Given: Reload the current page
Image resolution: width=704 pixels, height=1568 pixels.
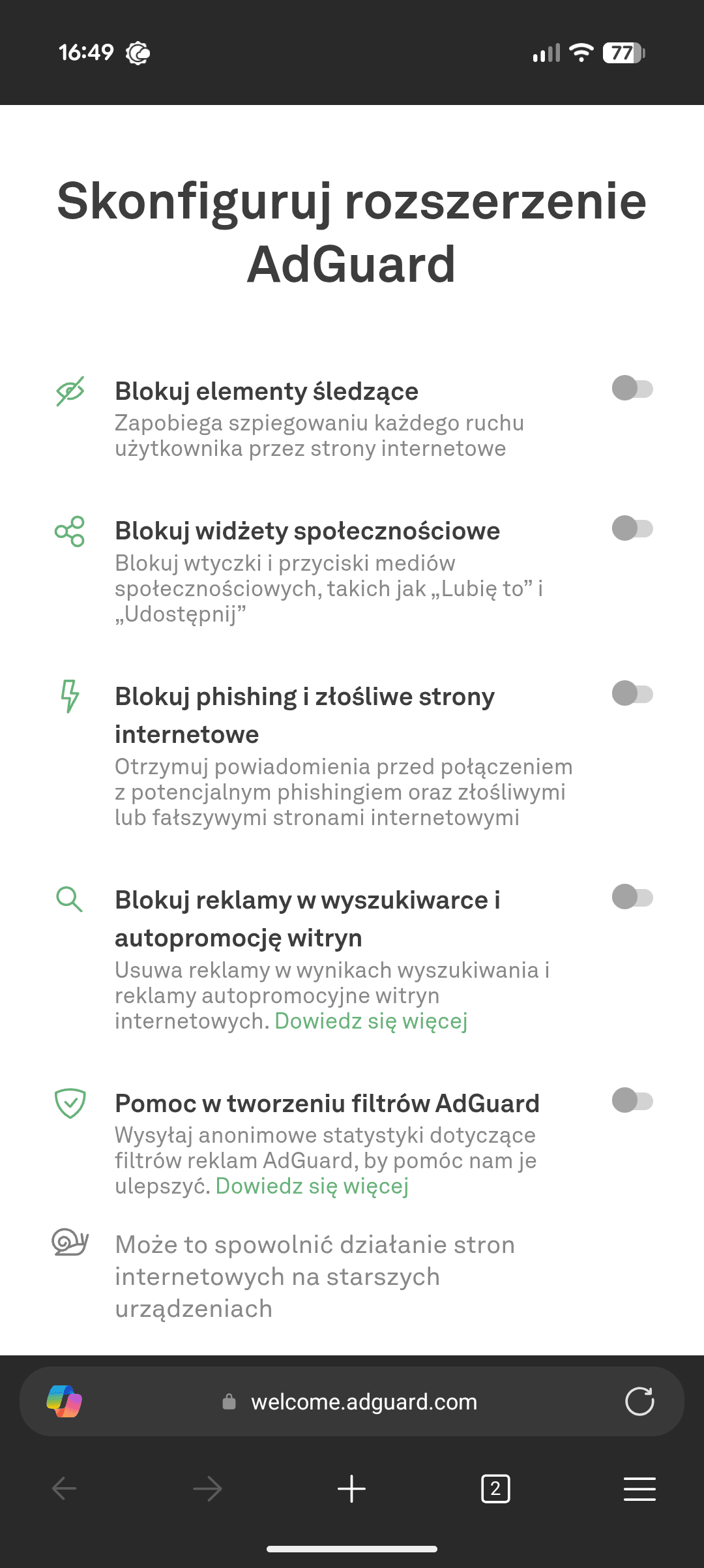Looking at the screenshot, I should click(x=639, y=1402).
